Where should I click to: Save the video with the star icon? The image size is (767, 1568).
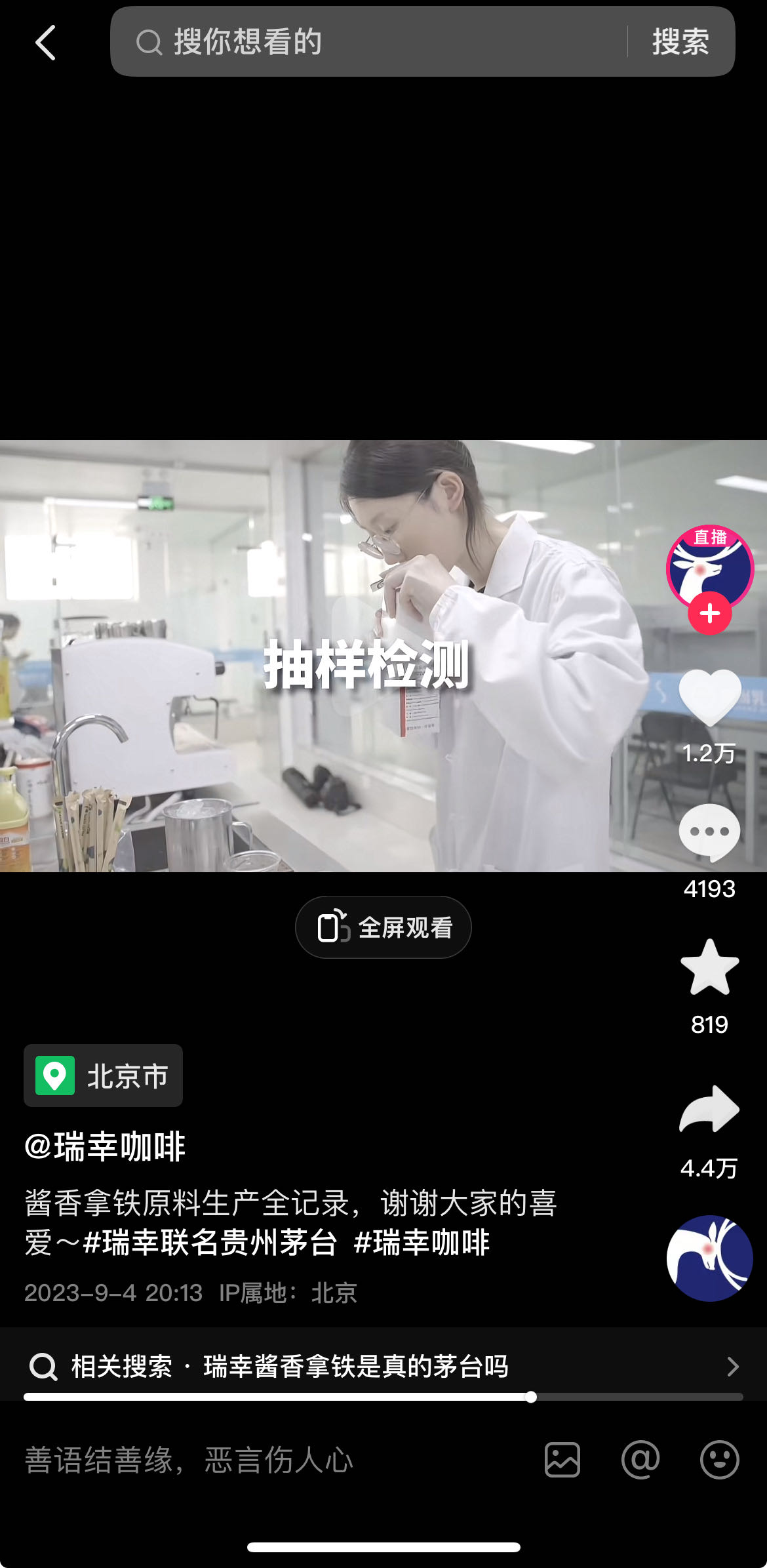pyautogui.click(x=709, y=968)
